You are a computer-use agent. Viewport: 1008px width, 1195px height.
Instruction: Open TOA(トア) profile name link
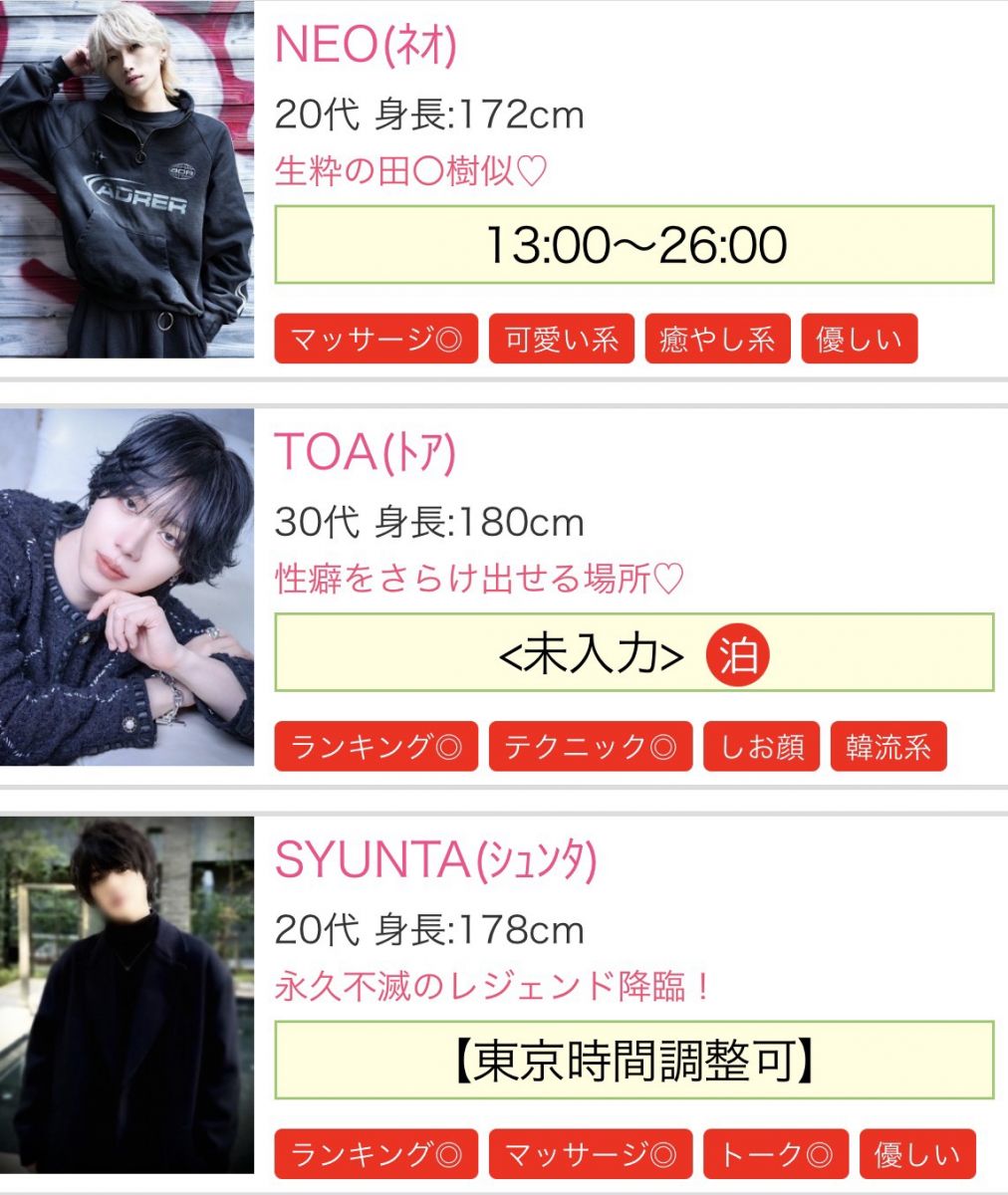[x=365, y=453]
